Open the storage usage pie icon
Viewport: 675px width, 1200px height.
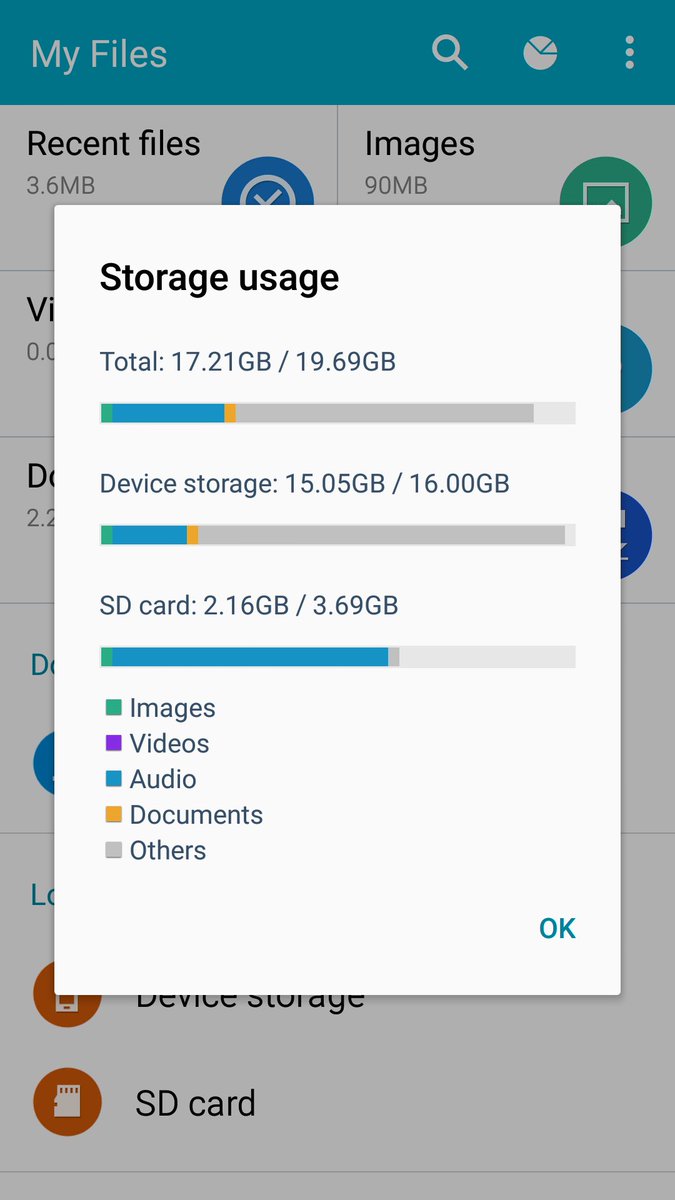[540, 53]
